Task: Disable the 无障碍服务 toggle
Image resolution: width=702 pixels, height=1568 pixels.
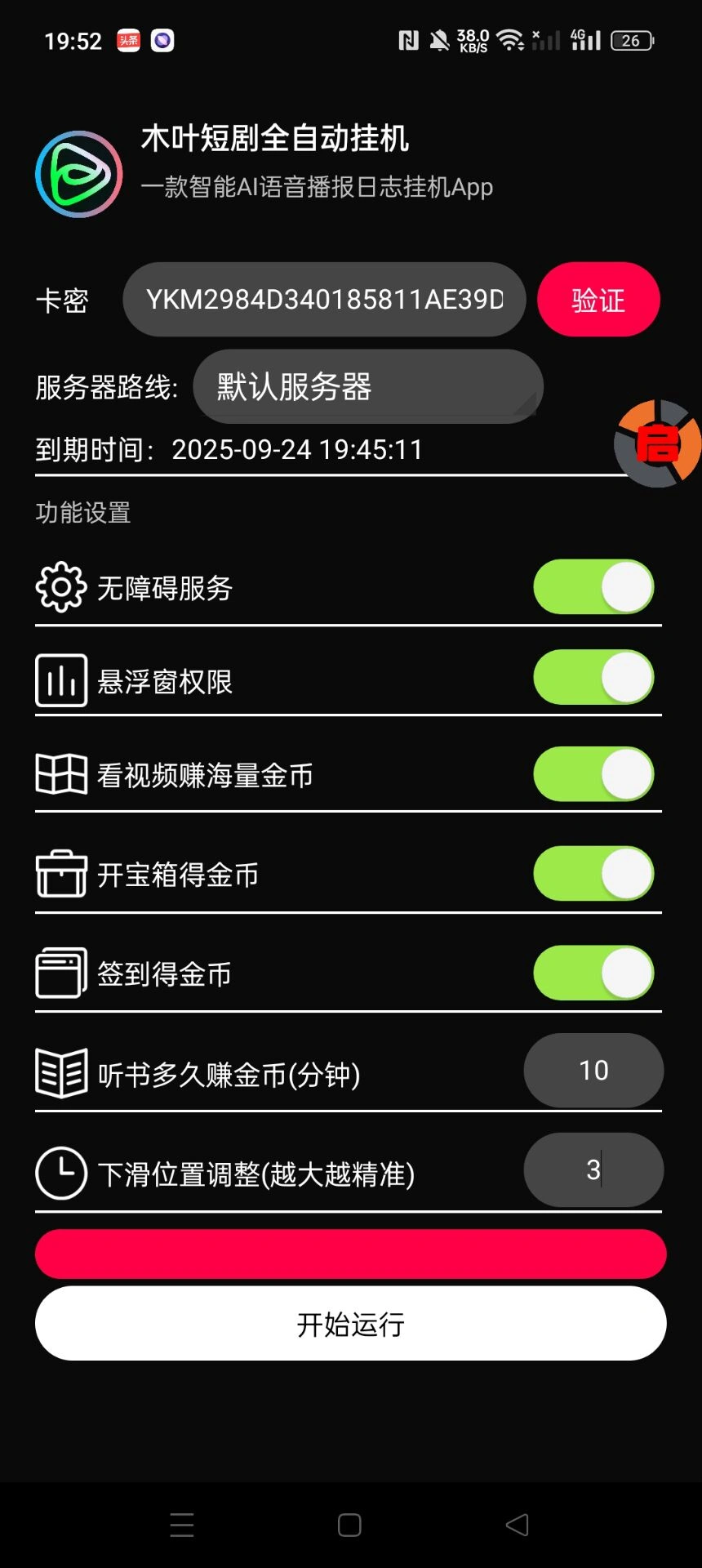Action: [593, 586]
